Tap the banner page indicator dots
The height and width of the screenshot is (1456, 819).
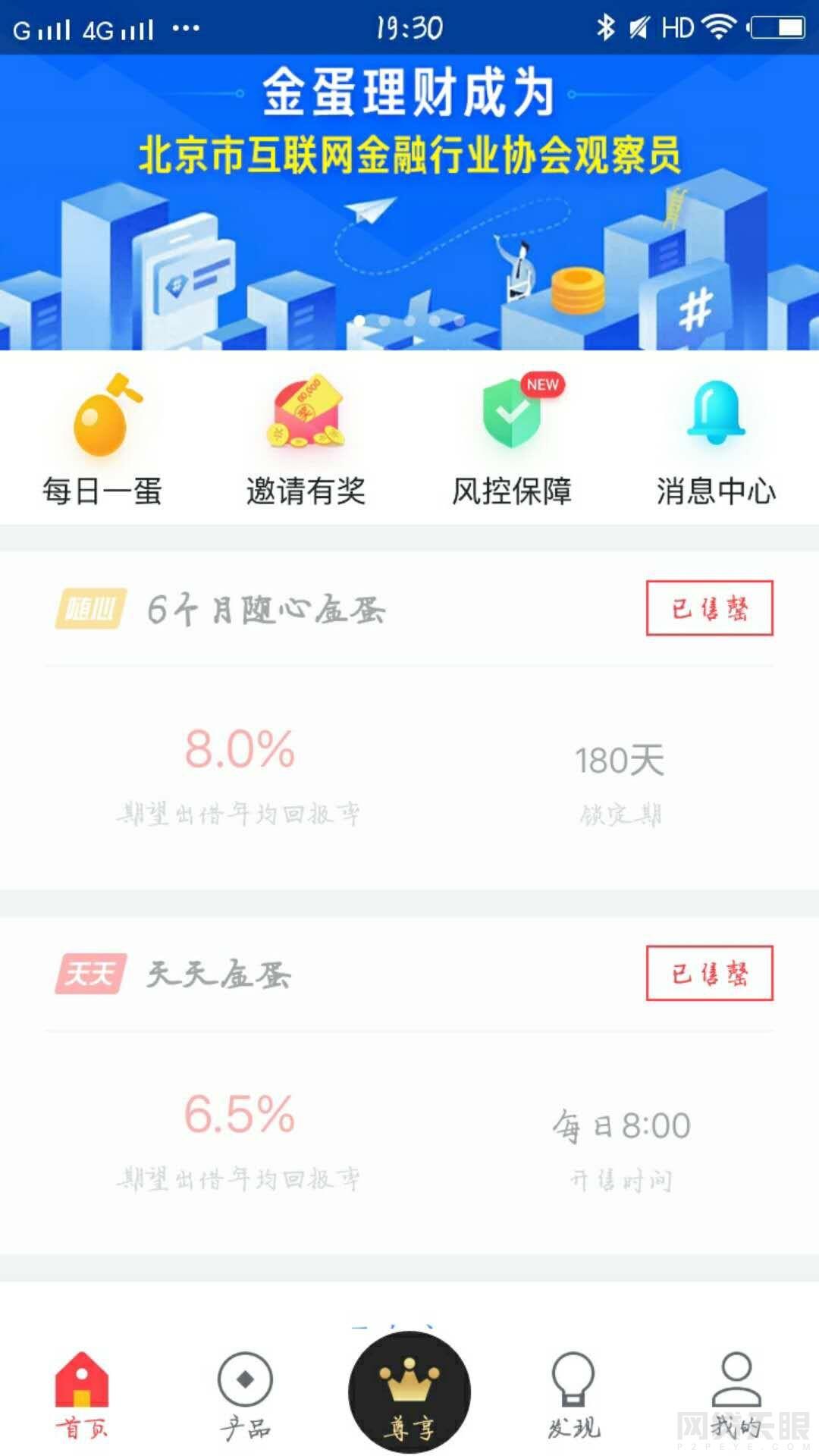pyautogui.click(x=409, y=321)
